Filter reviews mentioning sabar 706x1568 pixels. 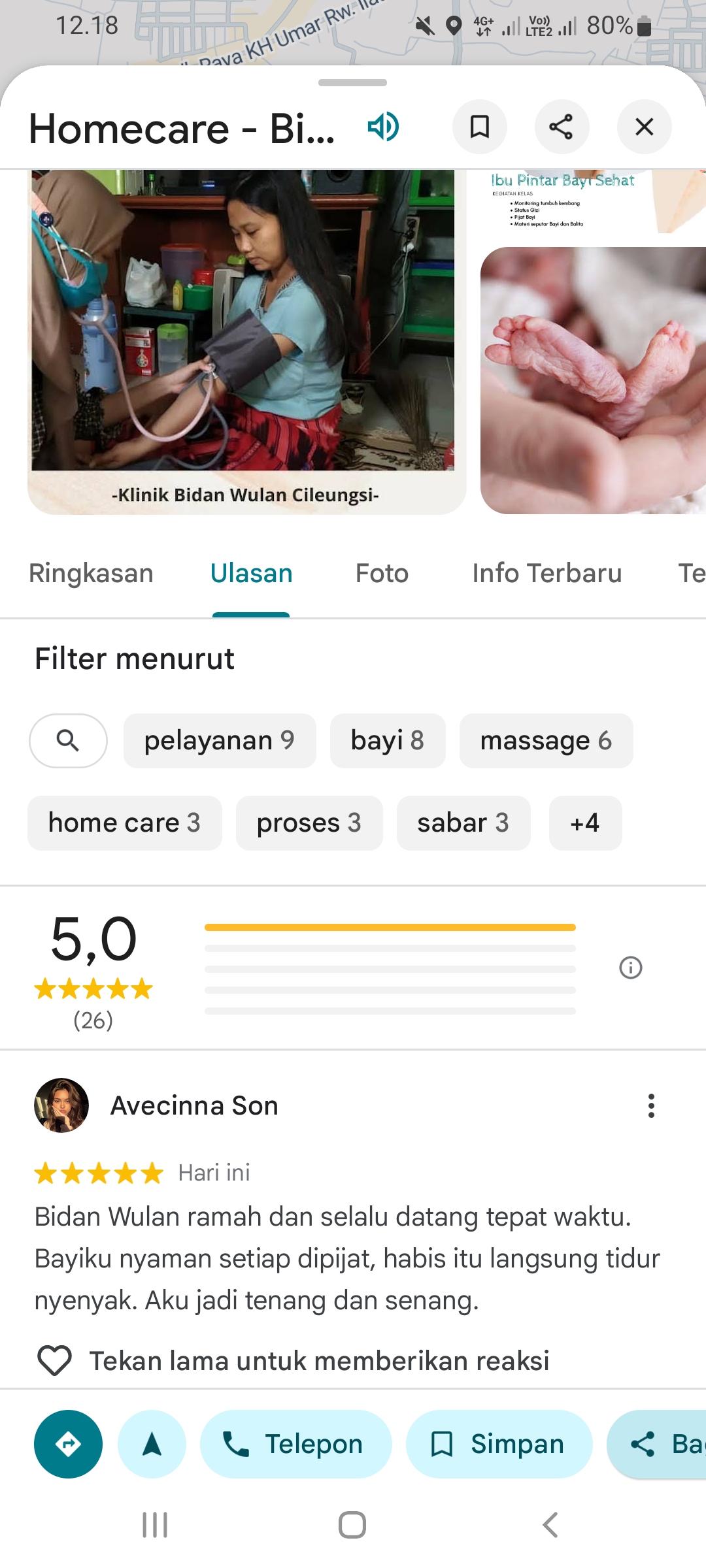click(463, 823)
